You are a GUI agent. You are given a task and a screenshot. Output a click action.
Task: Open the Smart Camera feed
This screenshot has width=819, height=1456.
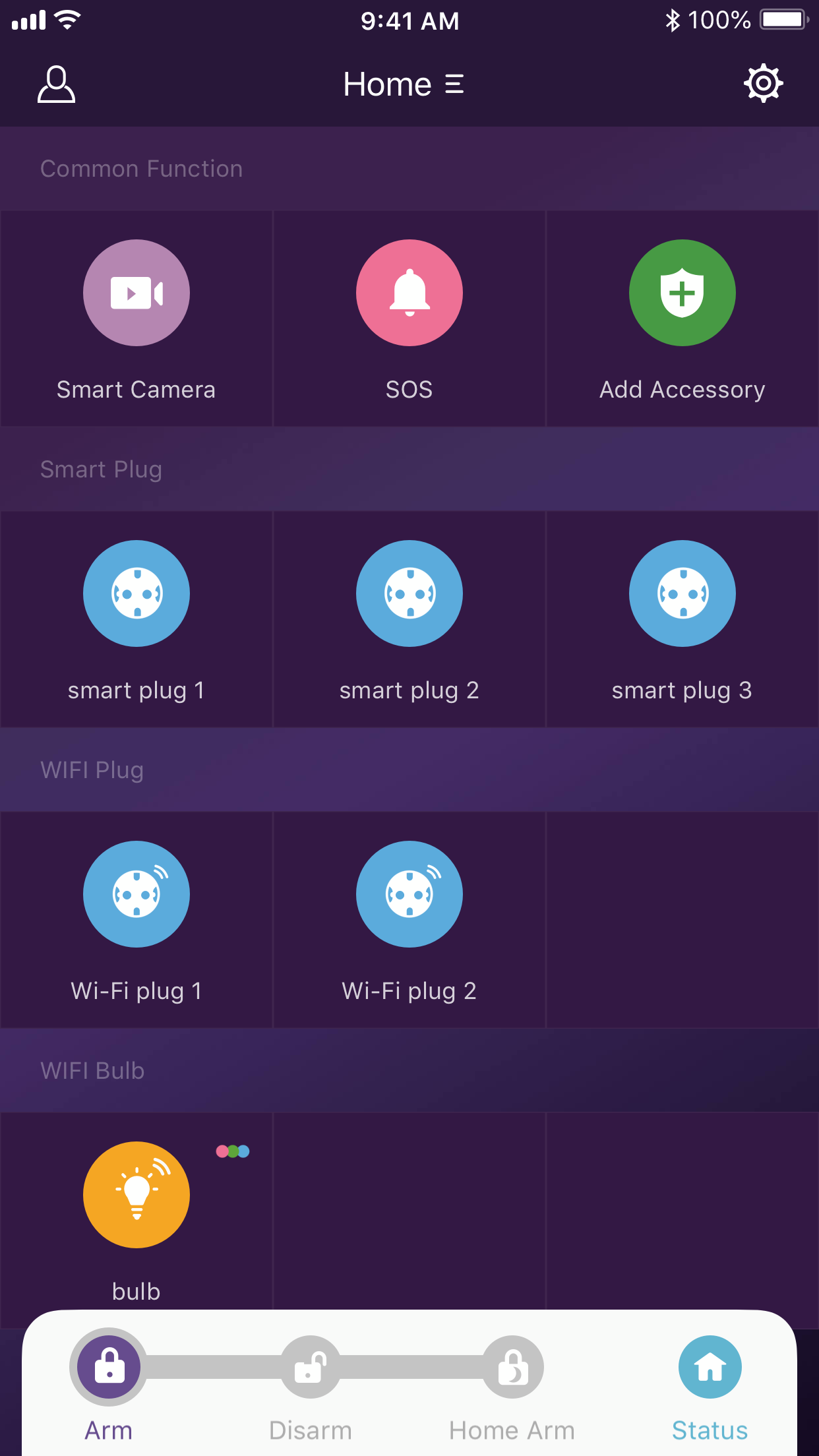click(136, 293)
